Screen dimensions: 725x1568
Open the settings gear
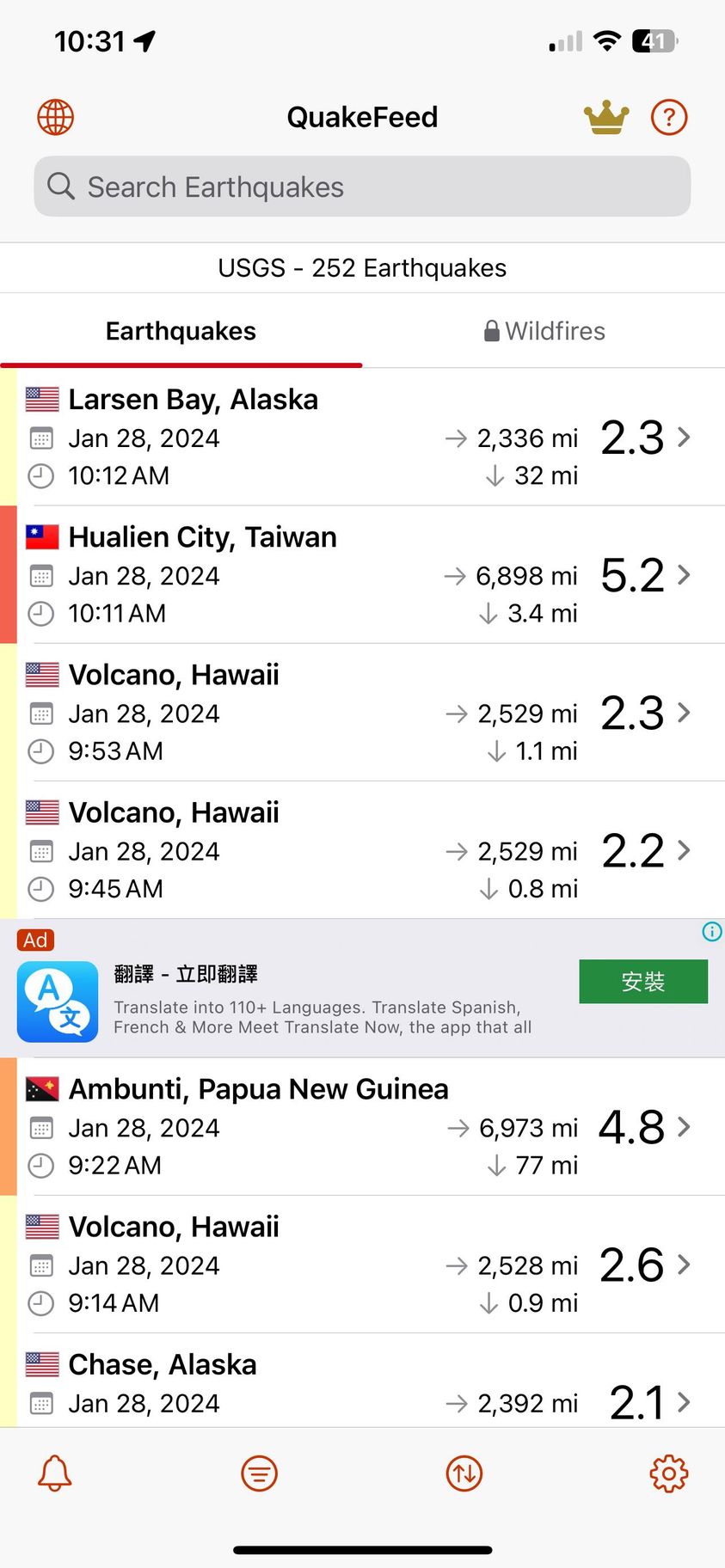click(x=669, y=1473)
